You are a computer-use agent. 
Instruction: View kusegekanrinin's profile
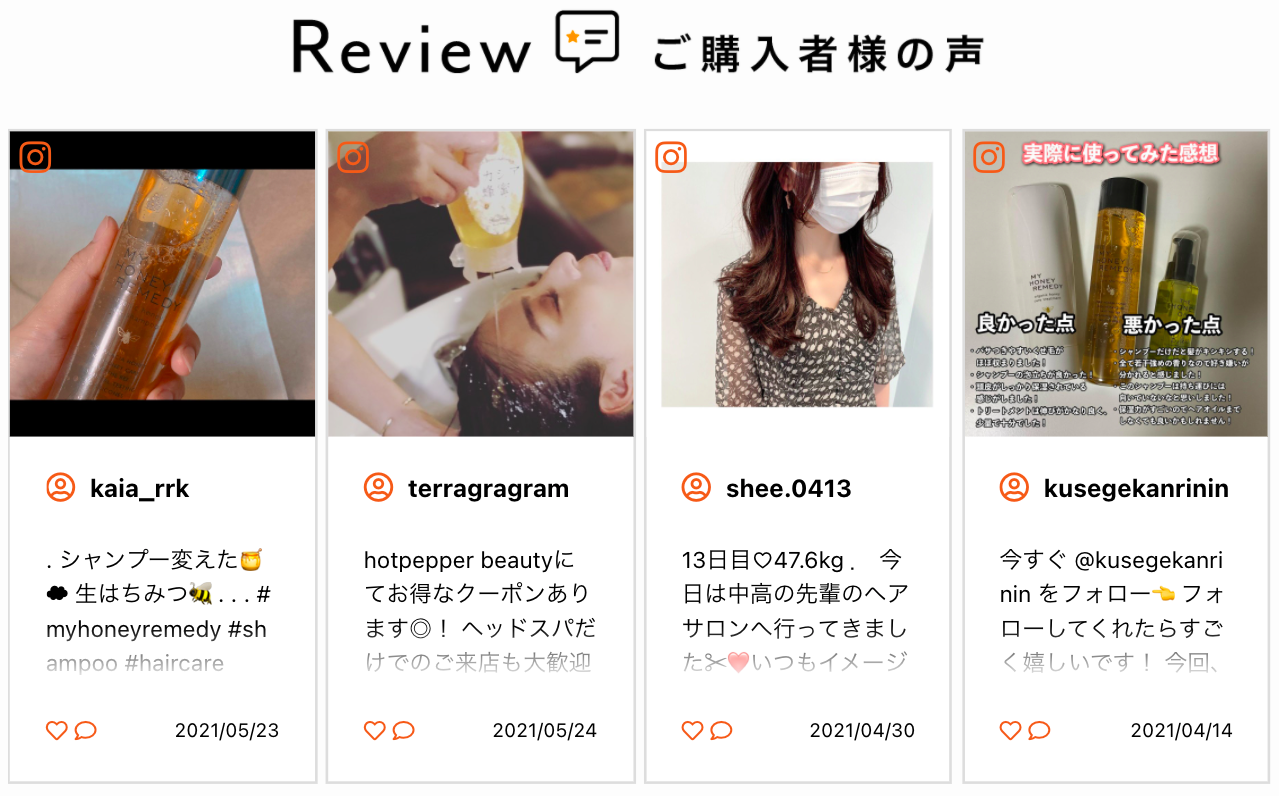coord(1135,489)
